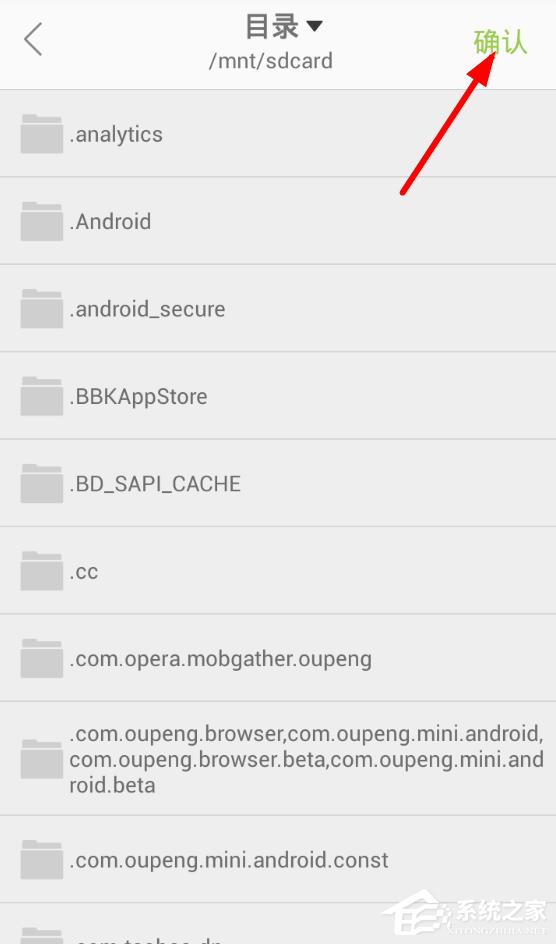This screenshot has width=556, height=944.
Task: Expand the 目录 directory dropdown
Action: (x=283, y=28)
